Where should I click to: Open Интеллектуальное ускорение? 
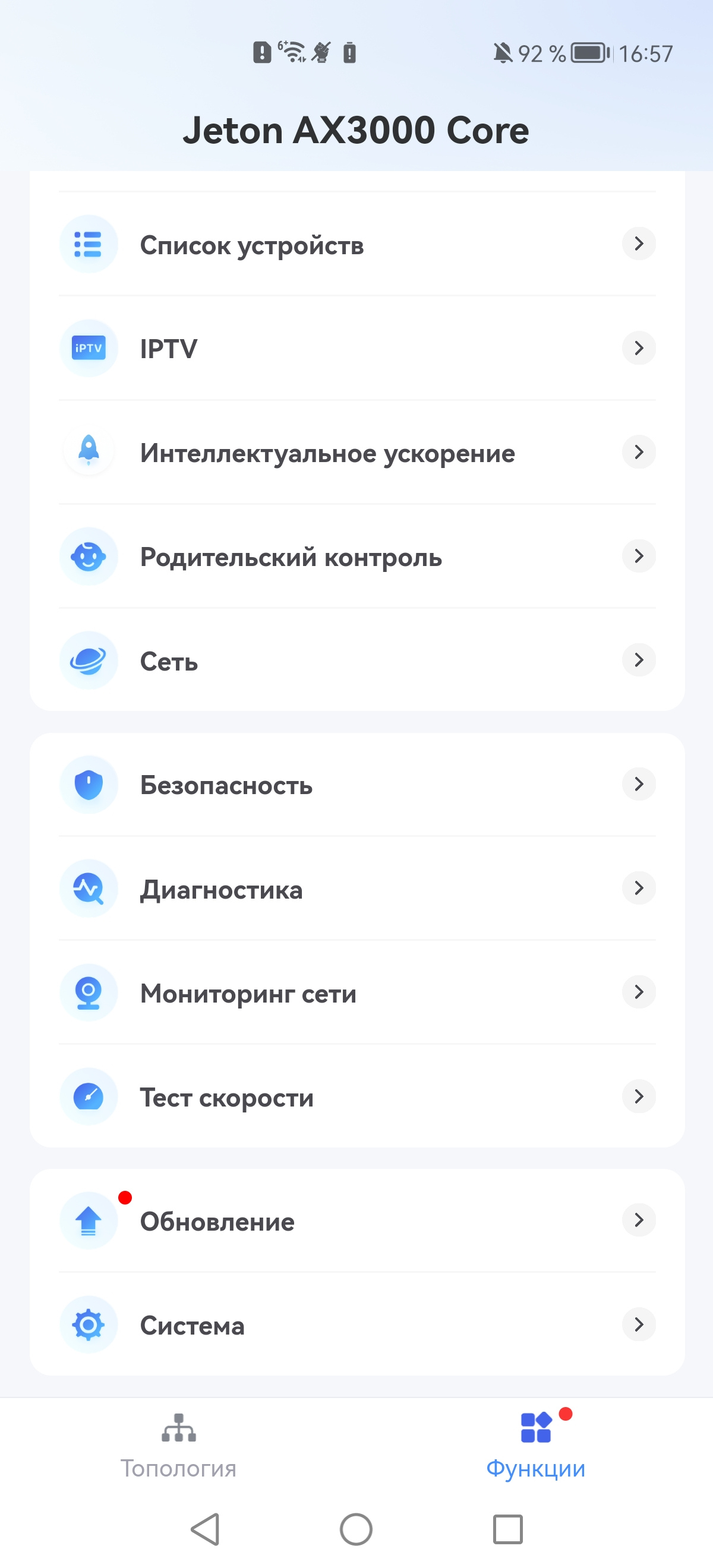357,453
